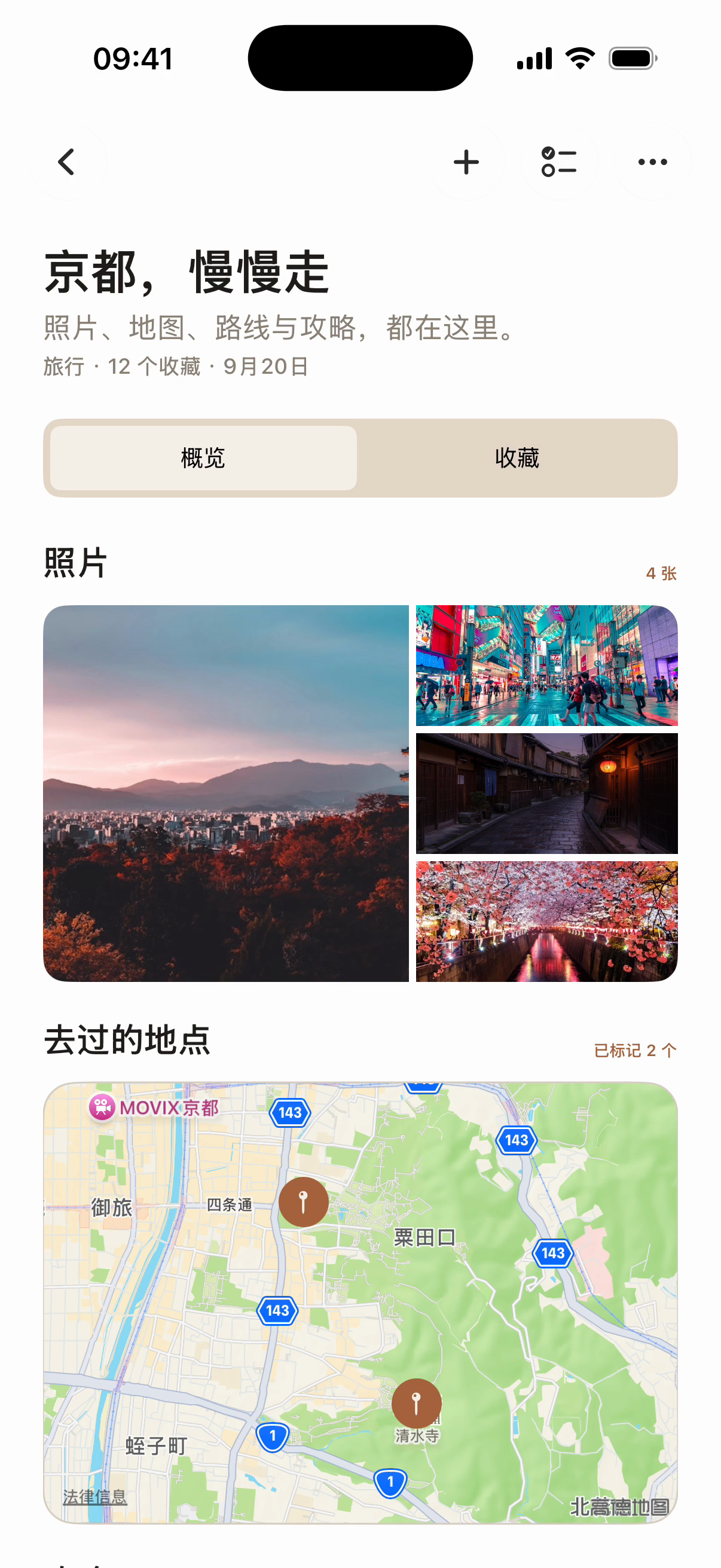Tap the map pin at 清水寺
Image resolution: width=721 pixels, height=1568 pixels.
(x=416, y=1403)
